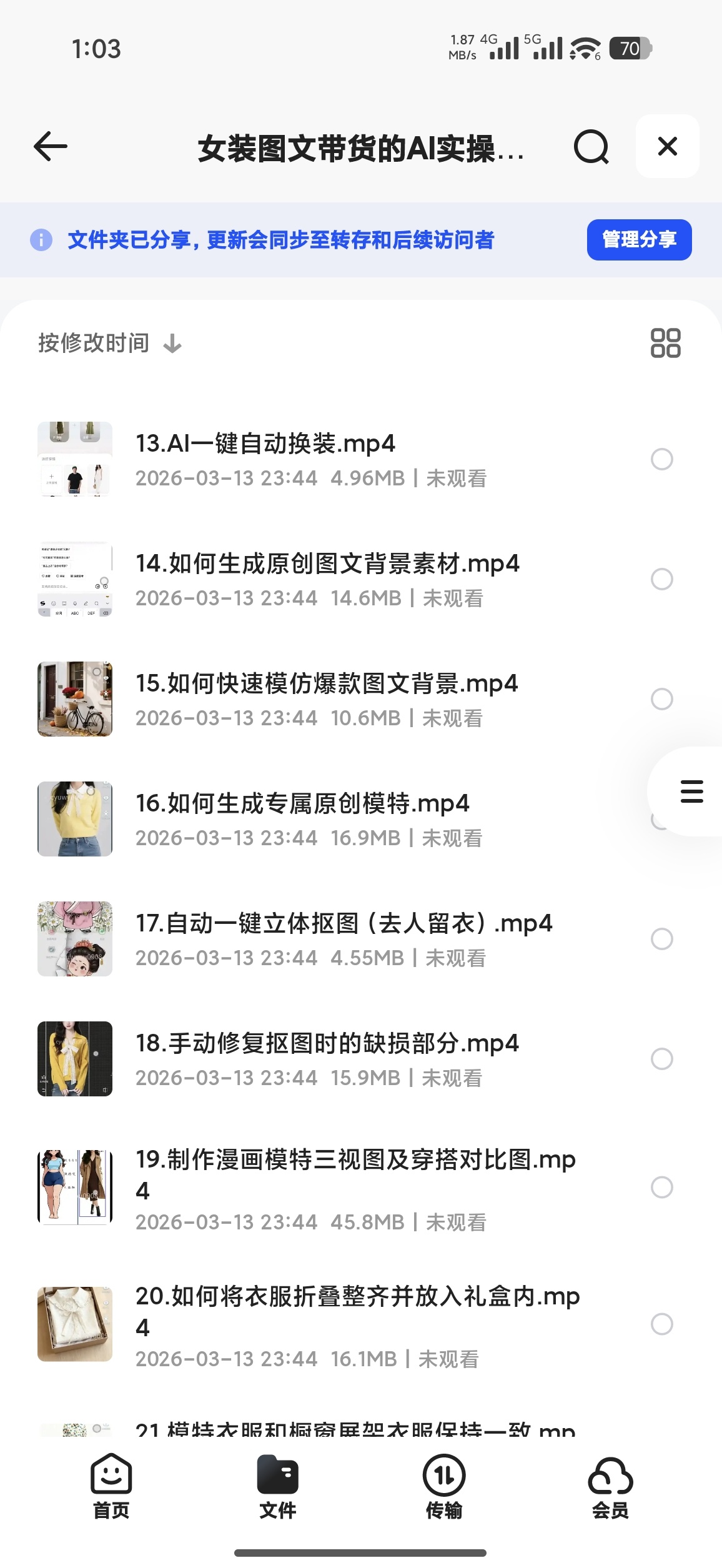Select the checkbox for 18.手动修复抠图时的缺损部分.mp4
The width and height of the screenshot is (722, 1568).
661,1059
